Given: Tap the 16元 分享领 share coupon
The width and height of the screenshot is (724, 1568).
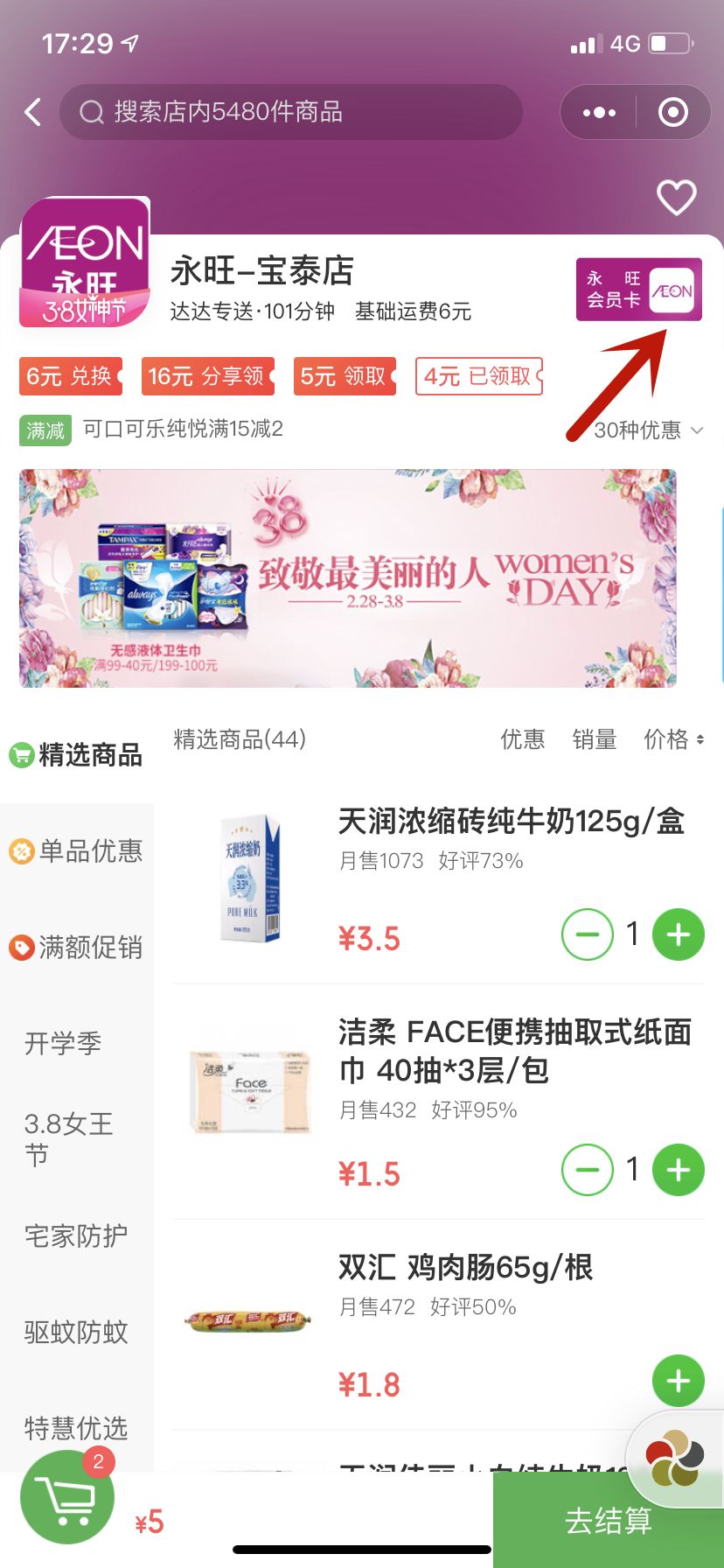Looking at the screenshot, I should coord(207,377).
